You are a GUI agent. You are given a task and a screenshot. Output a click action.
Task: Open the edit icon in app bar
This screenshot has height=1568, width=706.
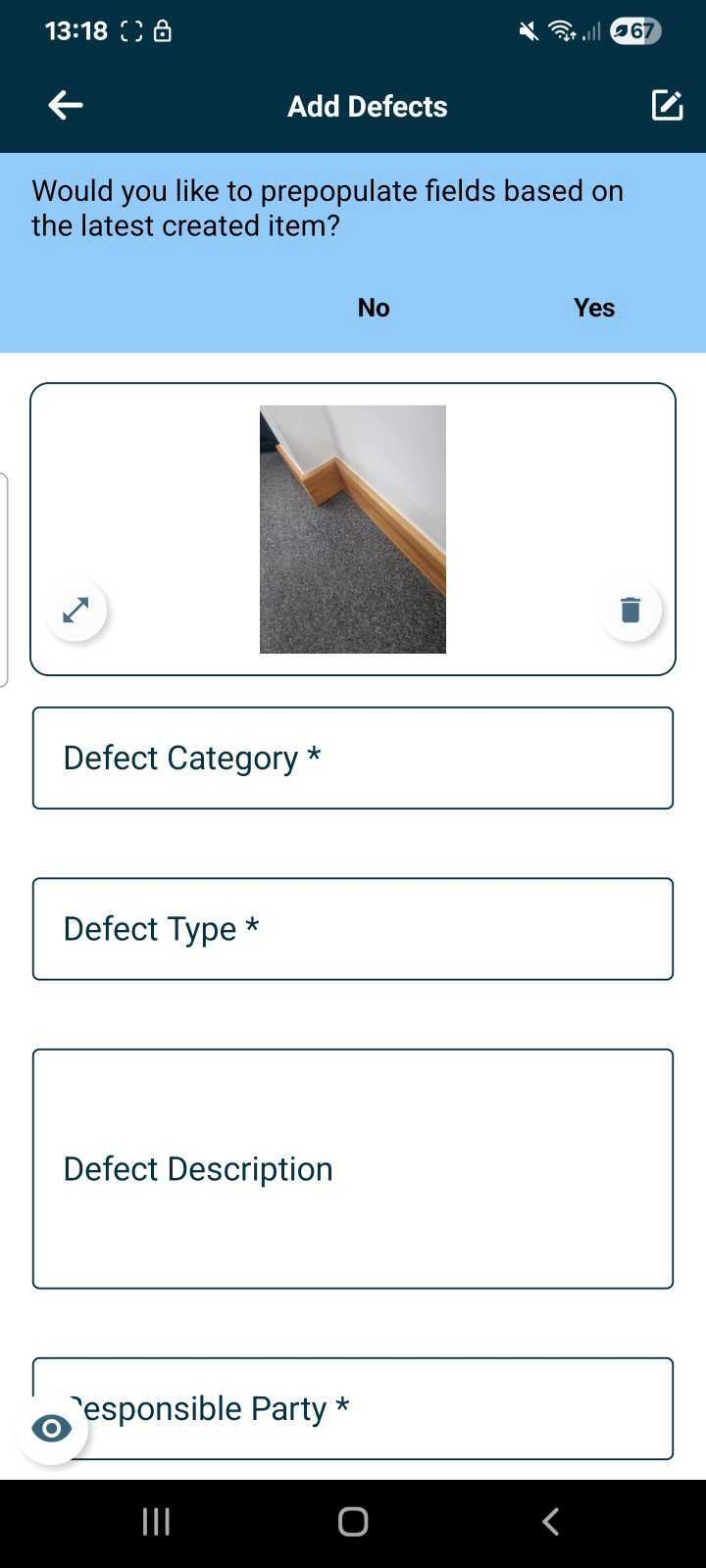[667, 106]
